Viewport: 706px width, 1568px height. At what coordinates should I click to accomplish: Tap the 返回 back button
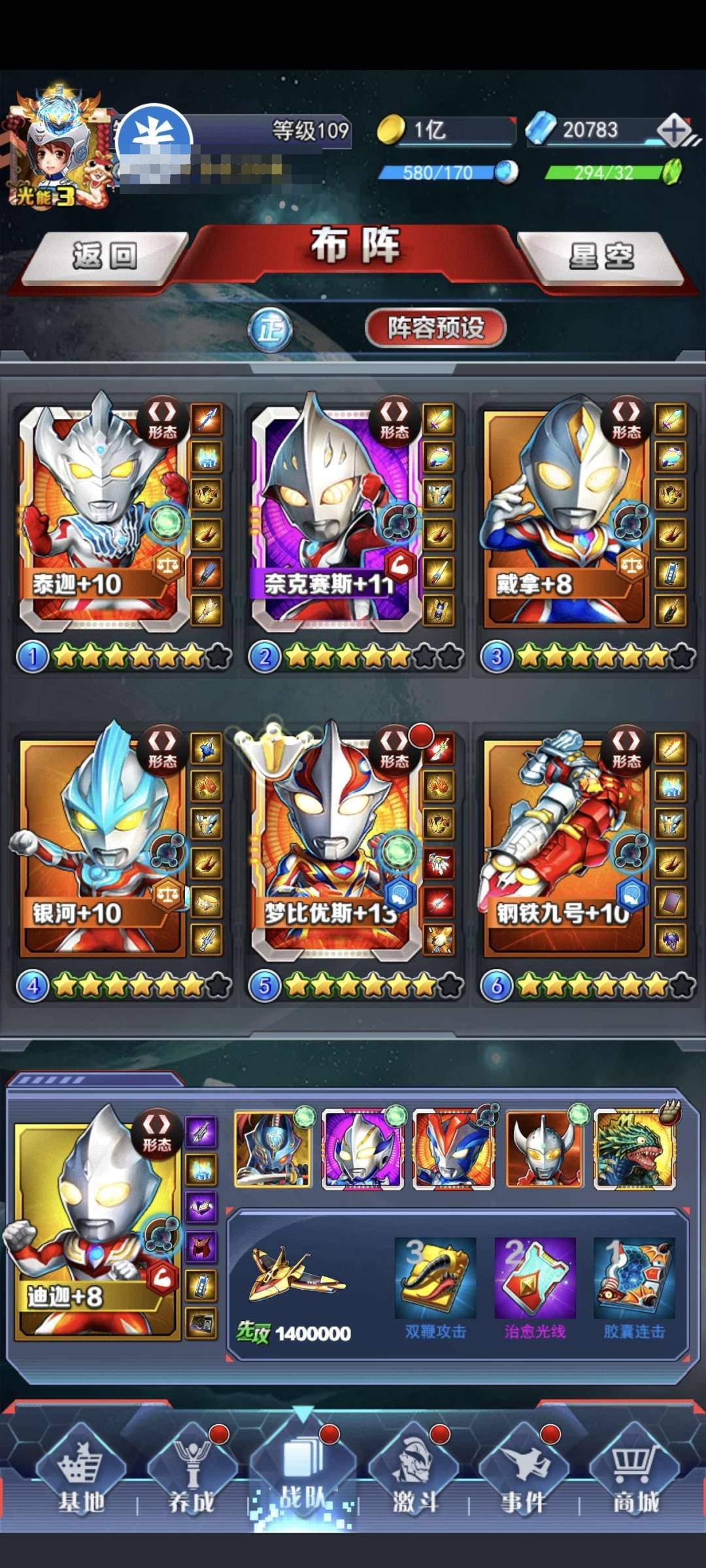[105, 256]
